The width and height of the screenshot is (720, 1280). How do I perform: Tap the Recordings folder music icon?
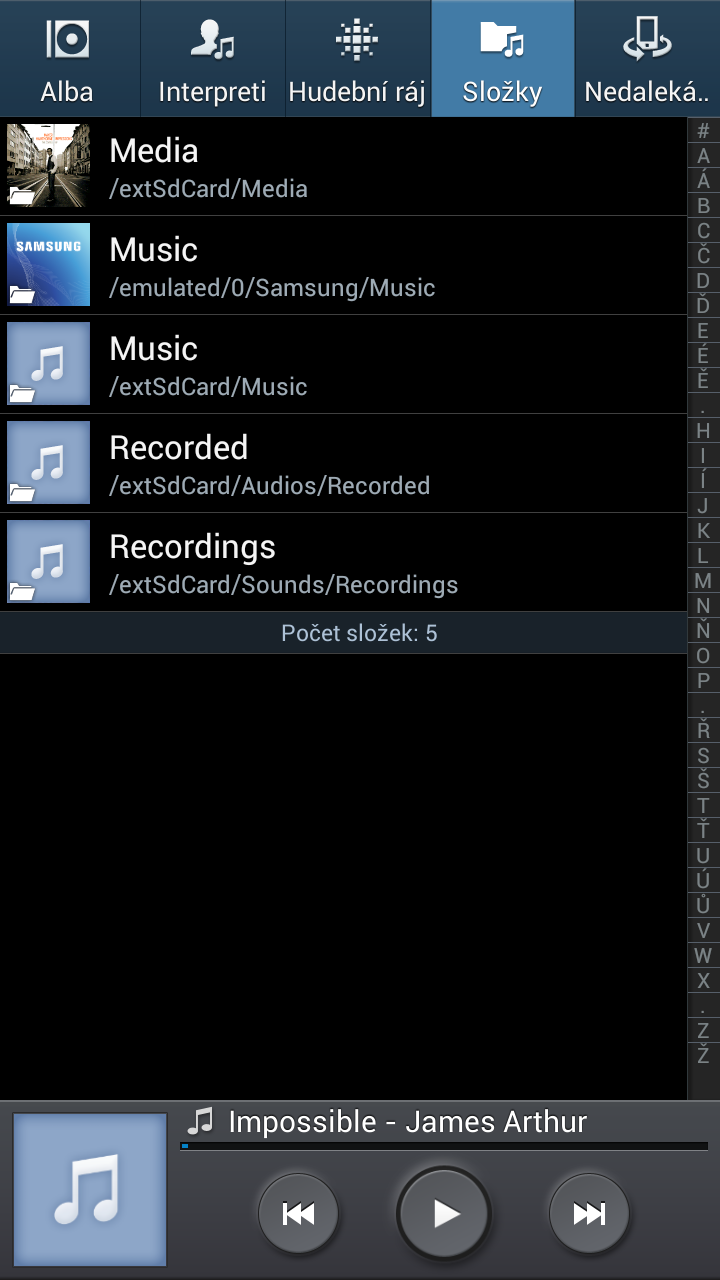tap(48, 561)
